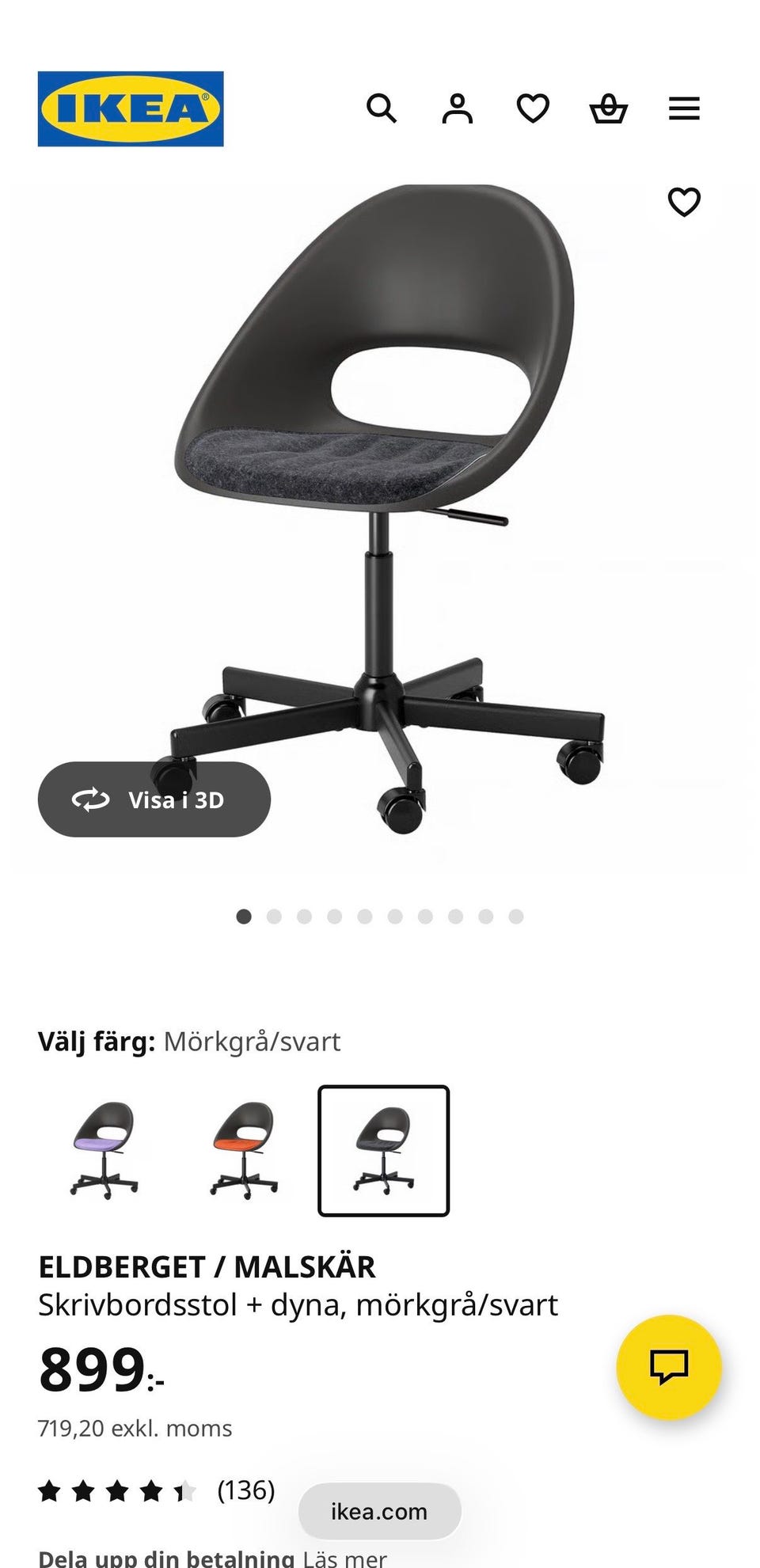Select the purple cushion chair variant

(104, 1149)
